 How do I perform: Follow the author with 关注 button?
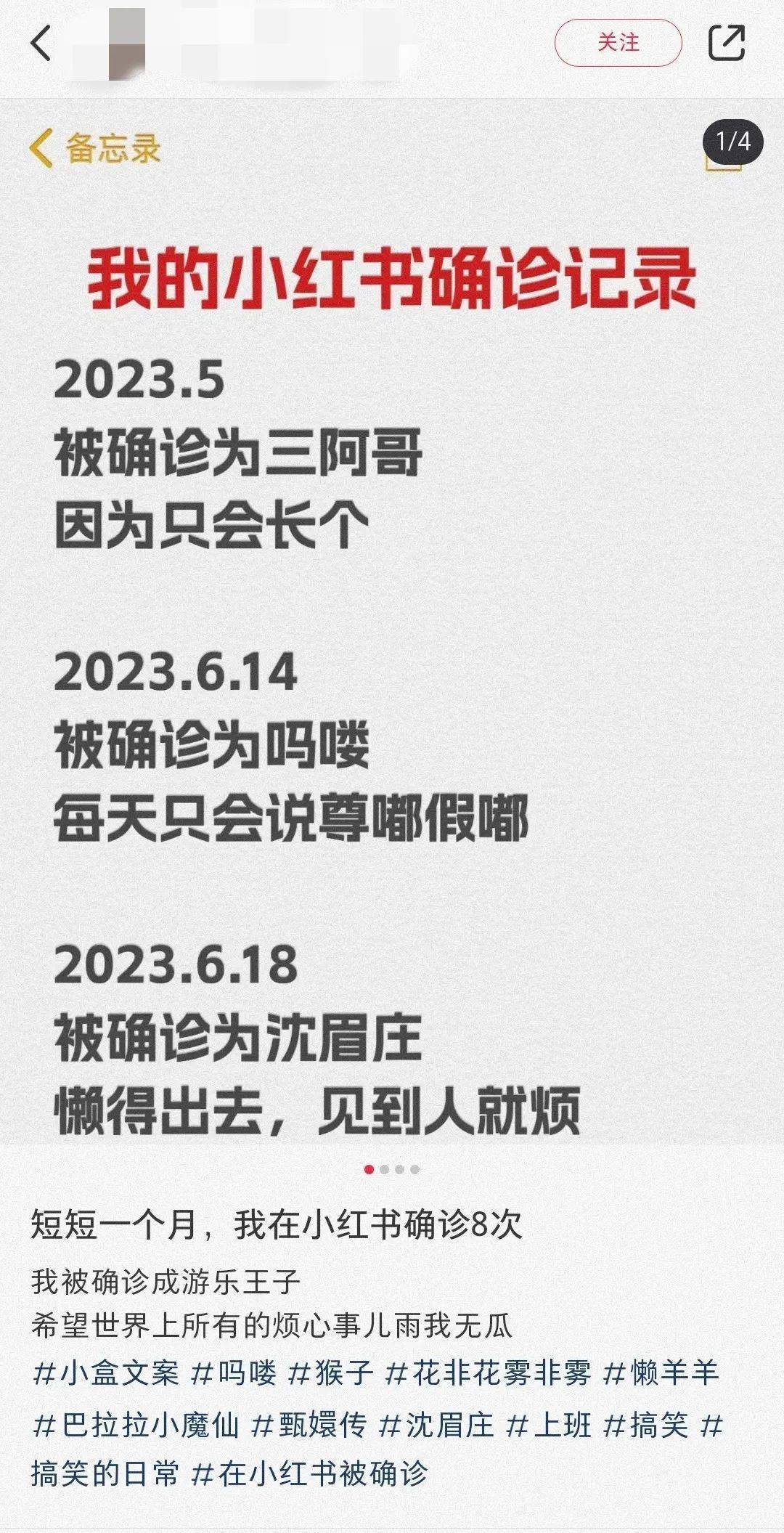pos(618,43)
